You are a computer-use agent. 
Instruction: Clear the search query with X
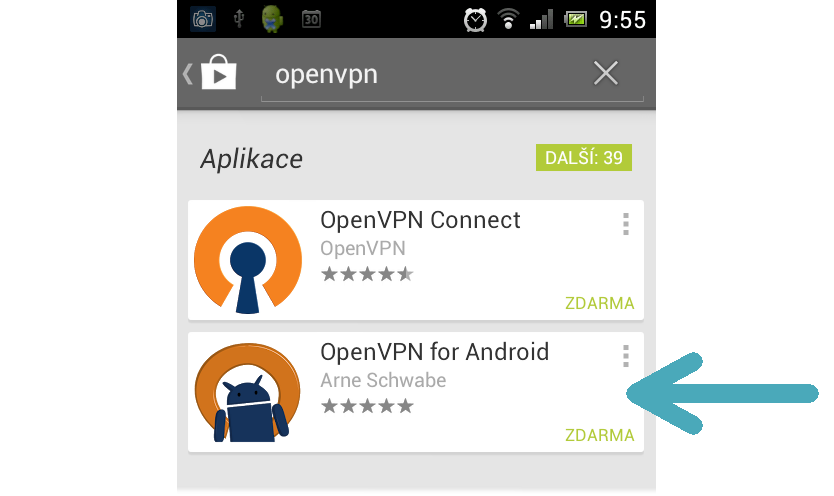(606, 73)
